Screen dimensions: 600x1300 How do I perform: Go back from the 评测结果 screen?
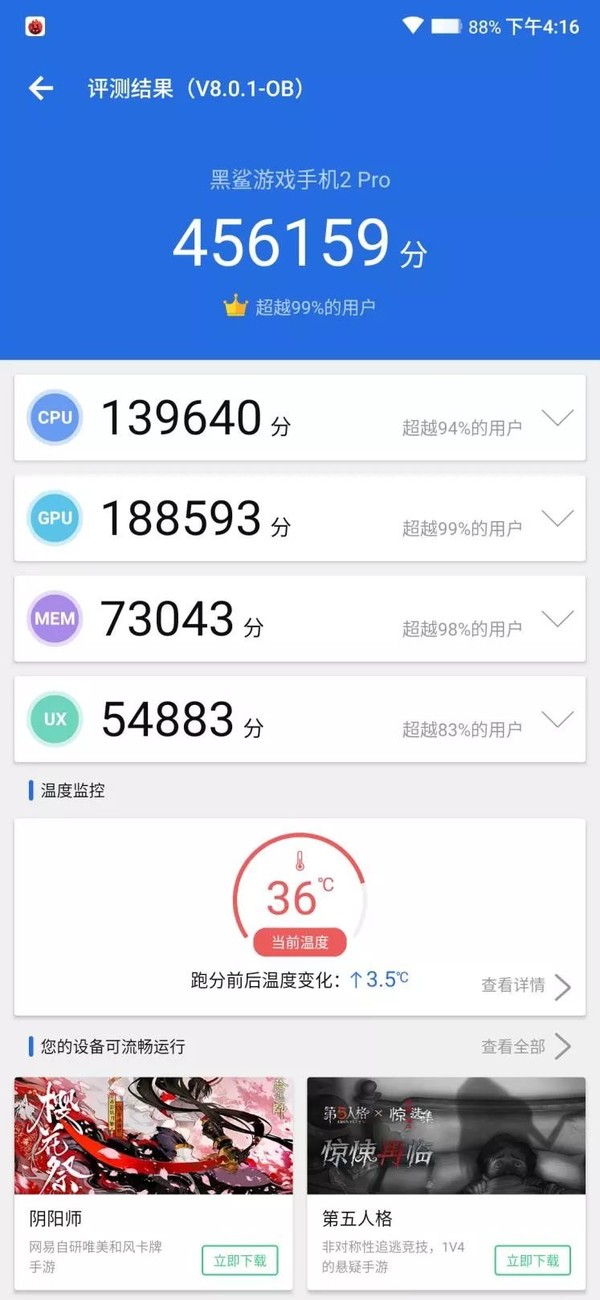40,88
